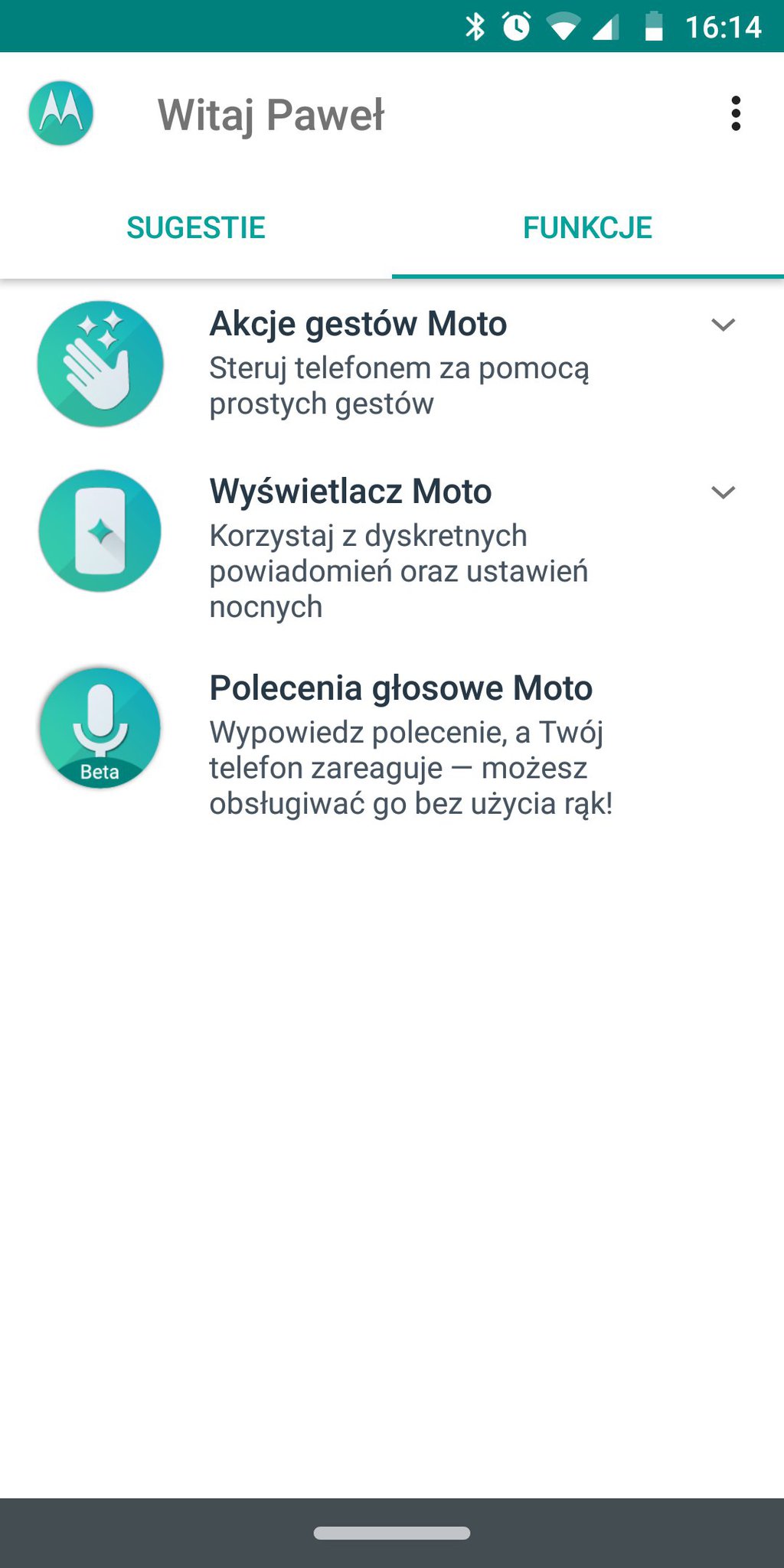This screenshot has width=784, height=1568.
Task: Tap the home navigation pill
Action: (392, 1533)
